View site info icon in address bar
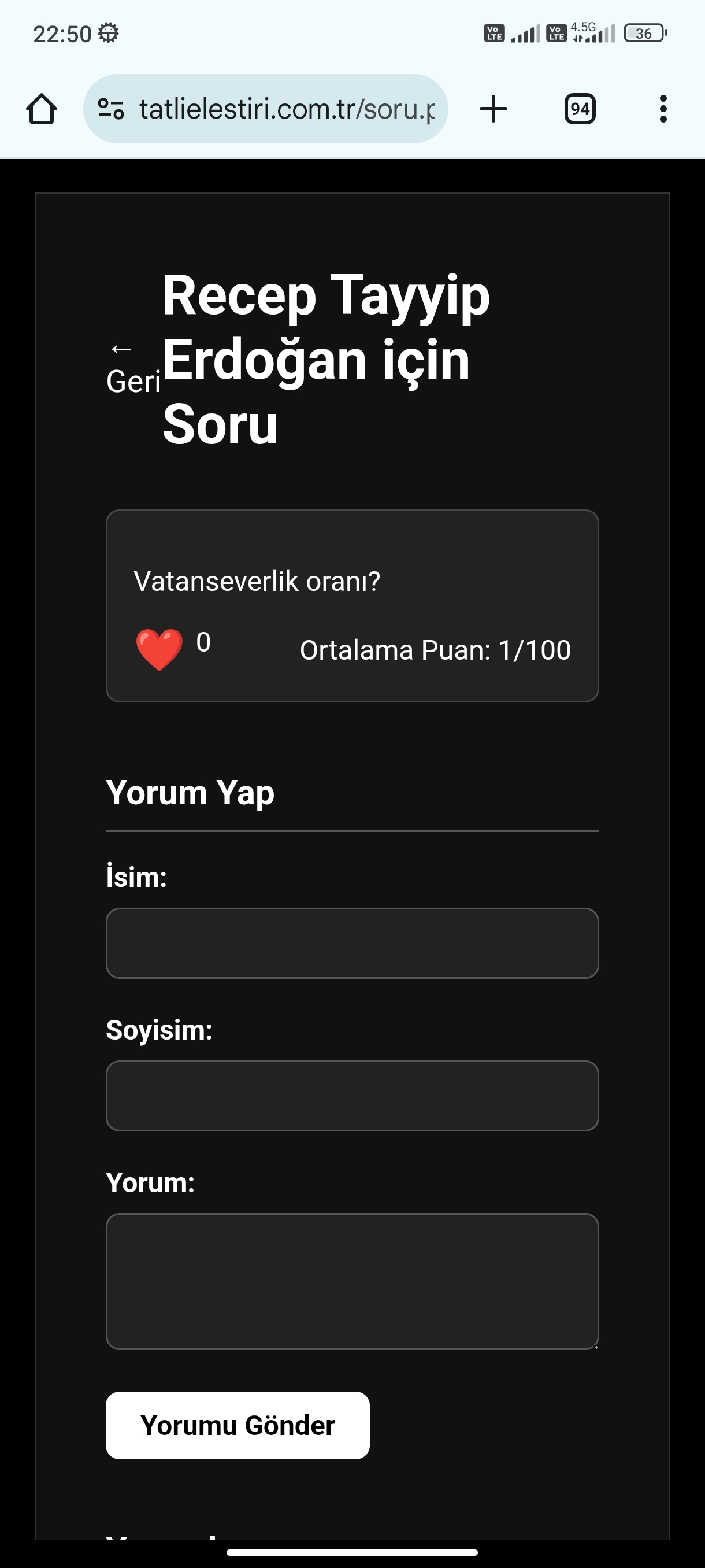The width and height of the screenshot is (705, 1568). [112, 110]
